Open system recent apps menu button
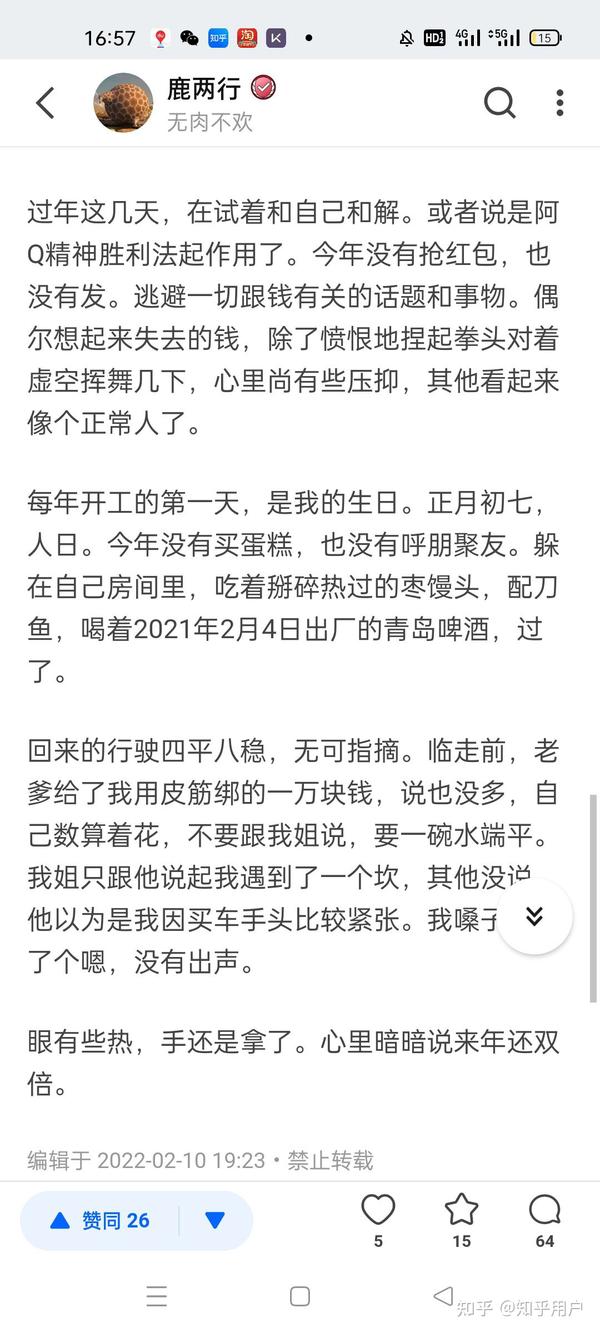The height and width of the screenshot is (1333, 600). coord(157,1297)
